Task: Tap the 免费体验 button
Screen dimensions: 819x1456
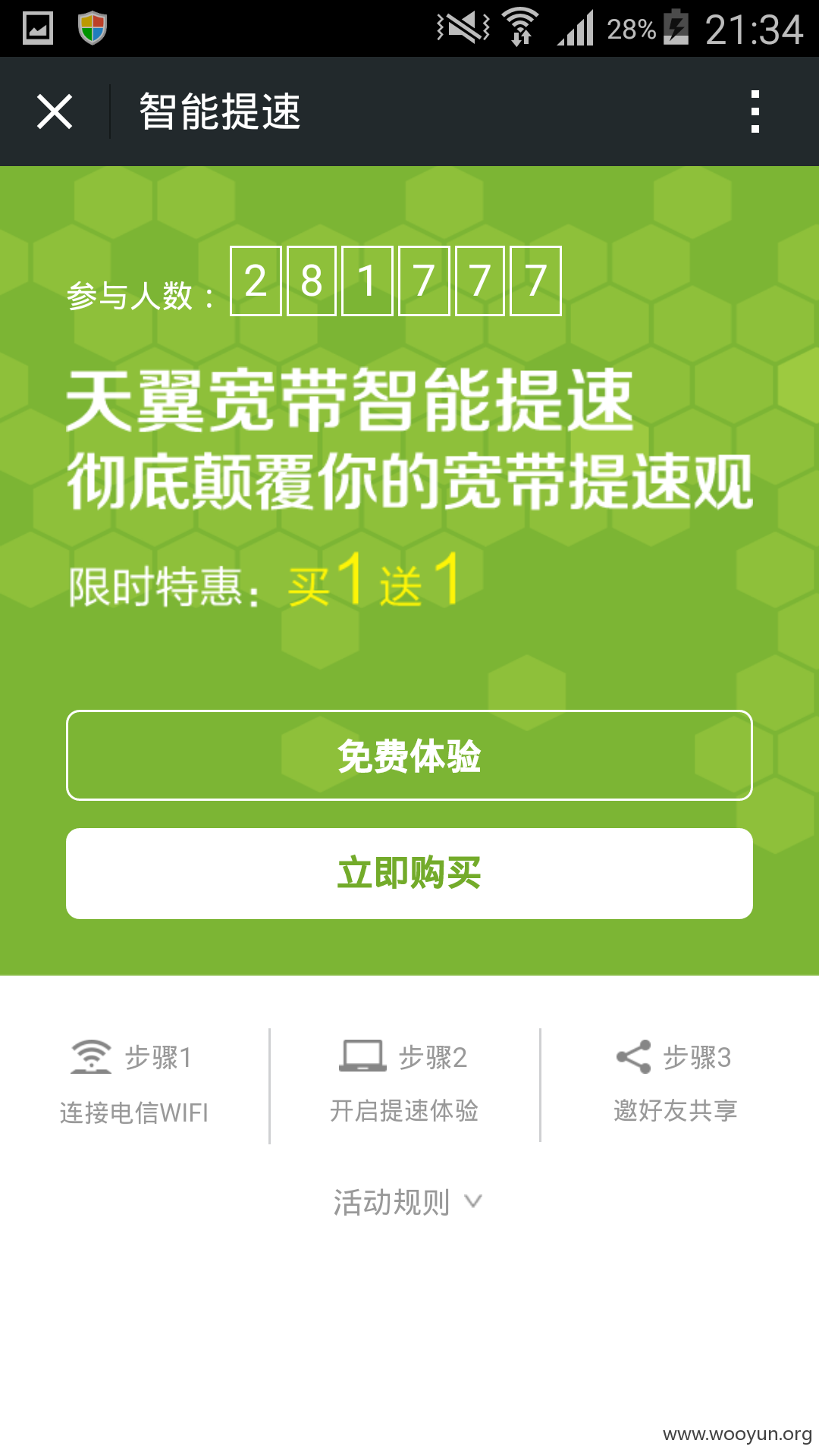Action: tap(409, 755)
